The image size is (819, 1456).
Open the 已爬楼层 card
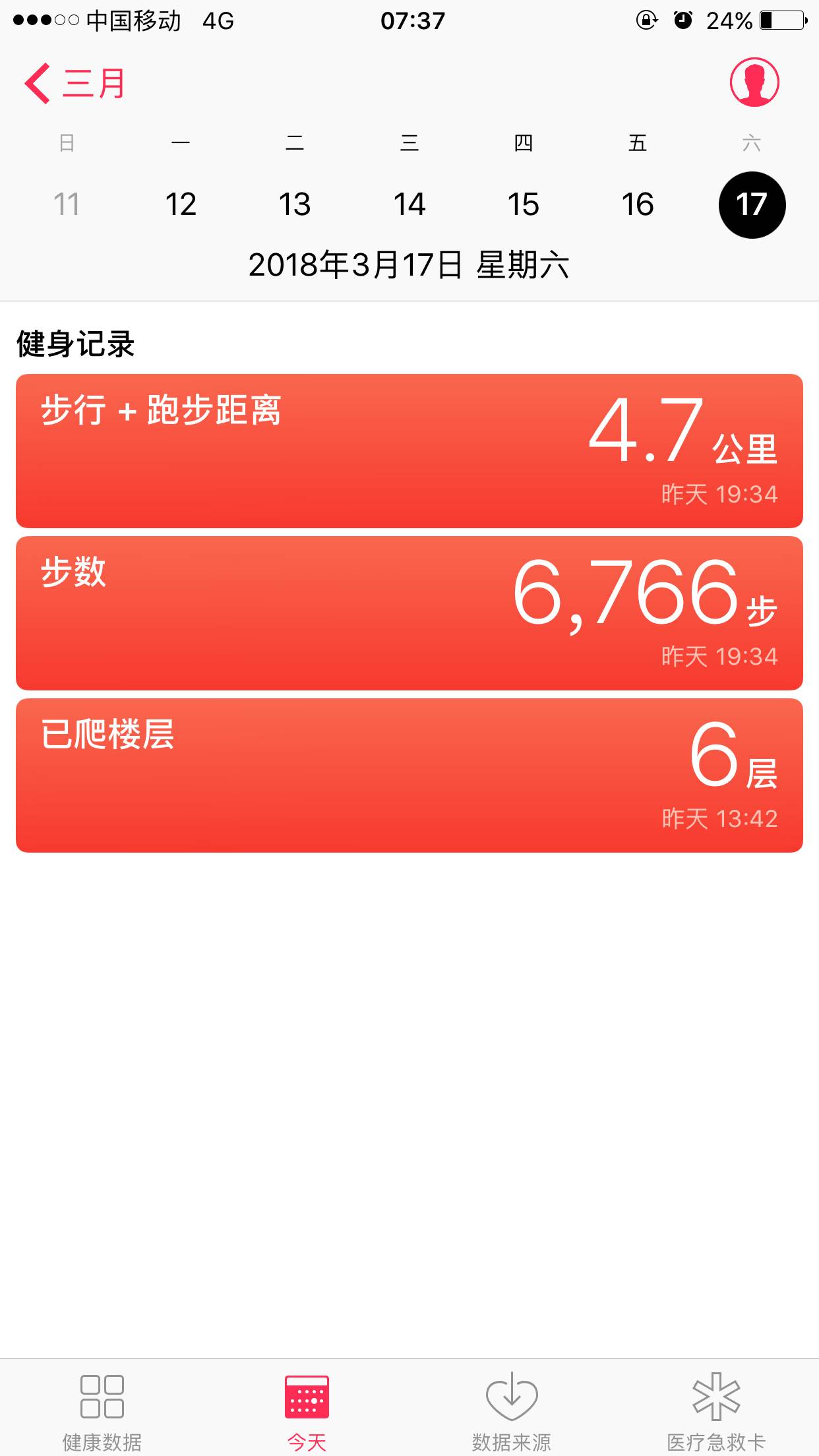click(409, 775)
